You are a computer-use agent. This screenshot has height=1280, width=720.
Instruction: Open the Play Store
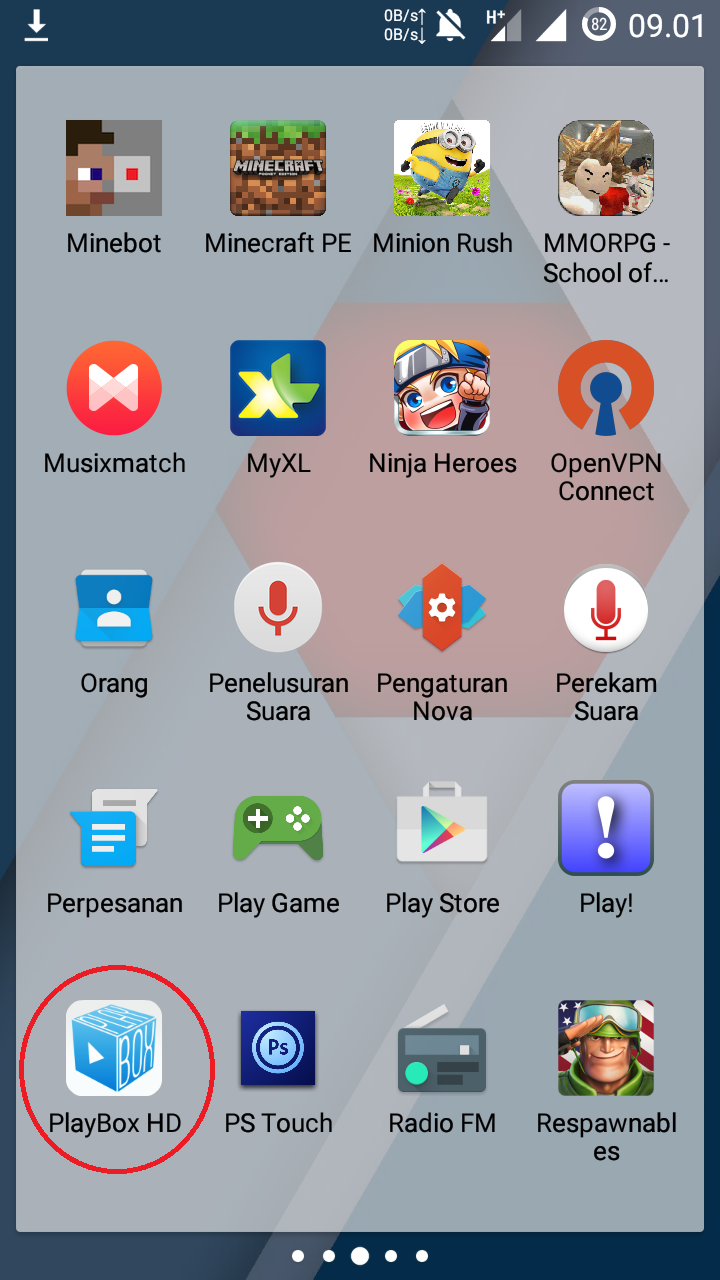442,828
